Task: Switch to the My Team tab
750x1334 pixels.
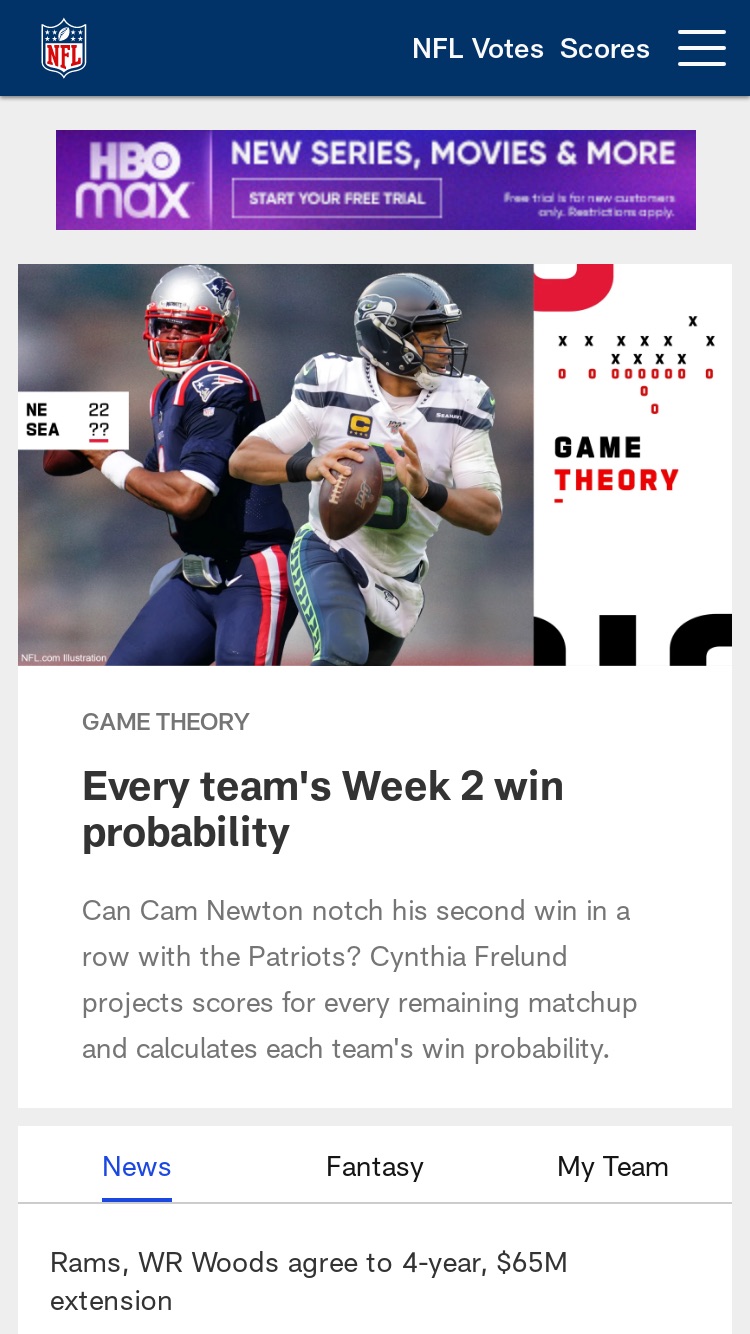Action: (x=613, y=1167)
